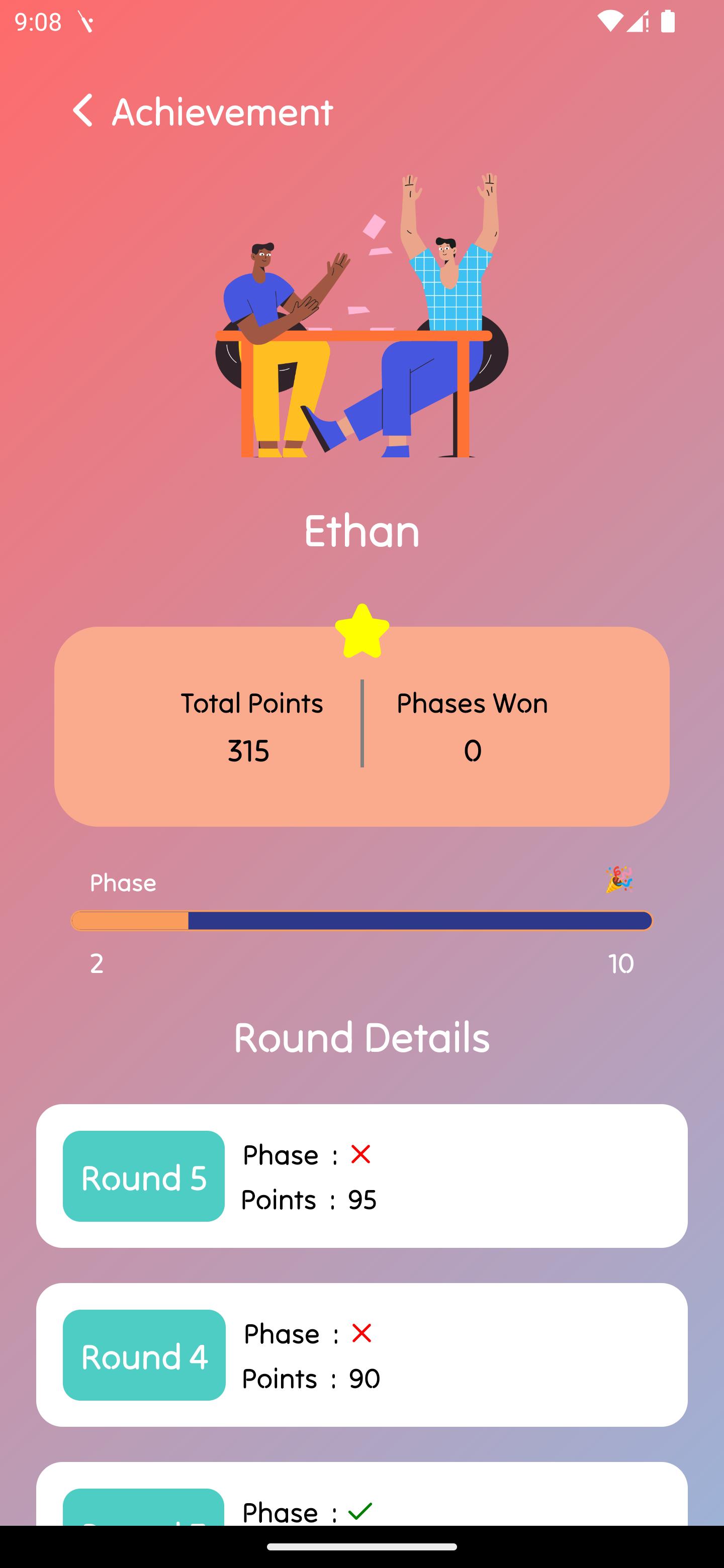Go back from the Achievement screen
The width and height of the screenshot is (724, 1568).
83,110
